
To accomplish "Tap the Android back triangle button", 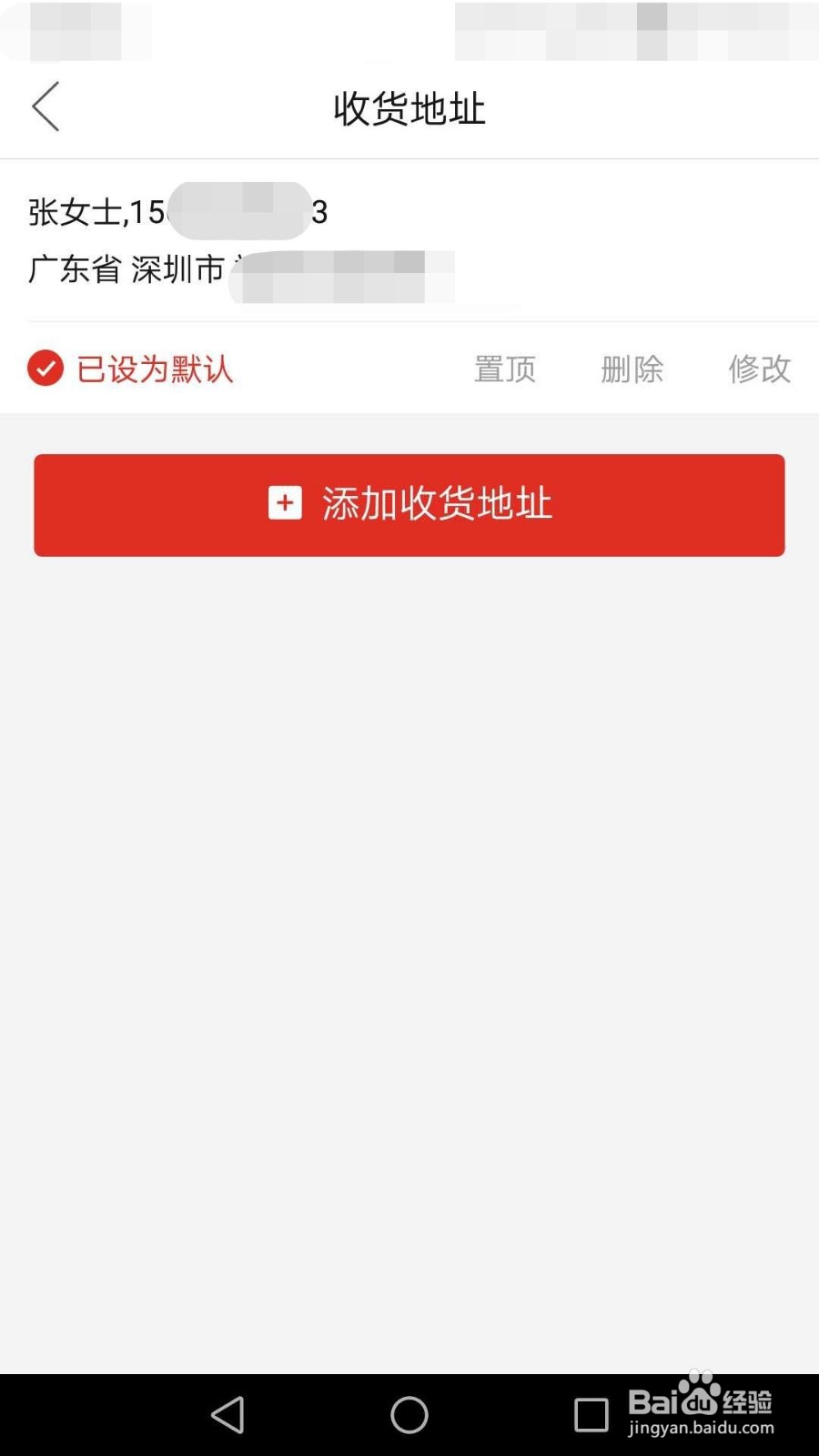I will click(x=226, y=1414).
